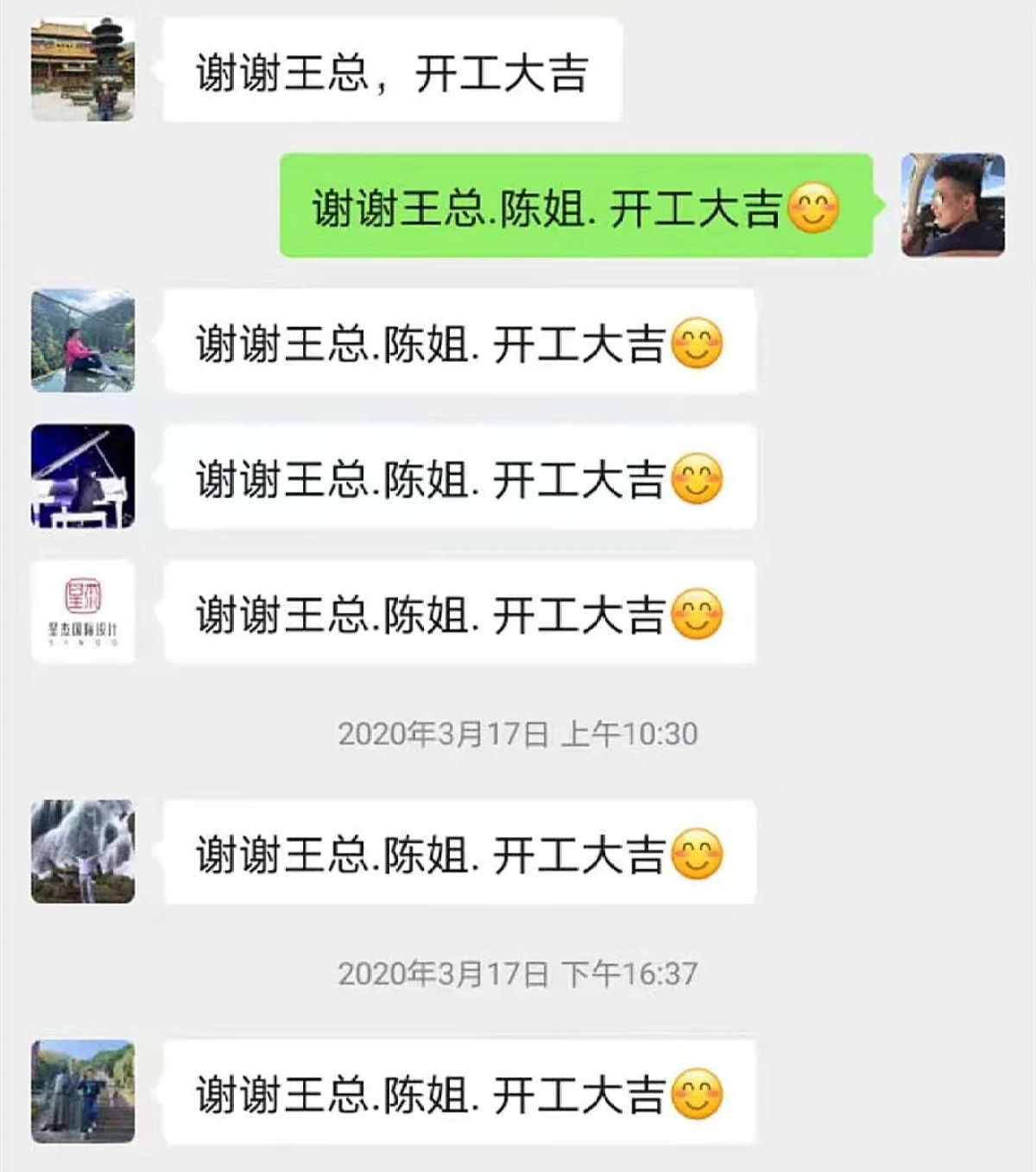Open profile of the temple pagoda avatar
This screenshot has height=1172, width=1036.
(x=83, y=70)
